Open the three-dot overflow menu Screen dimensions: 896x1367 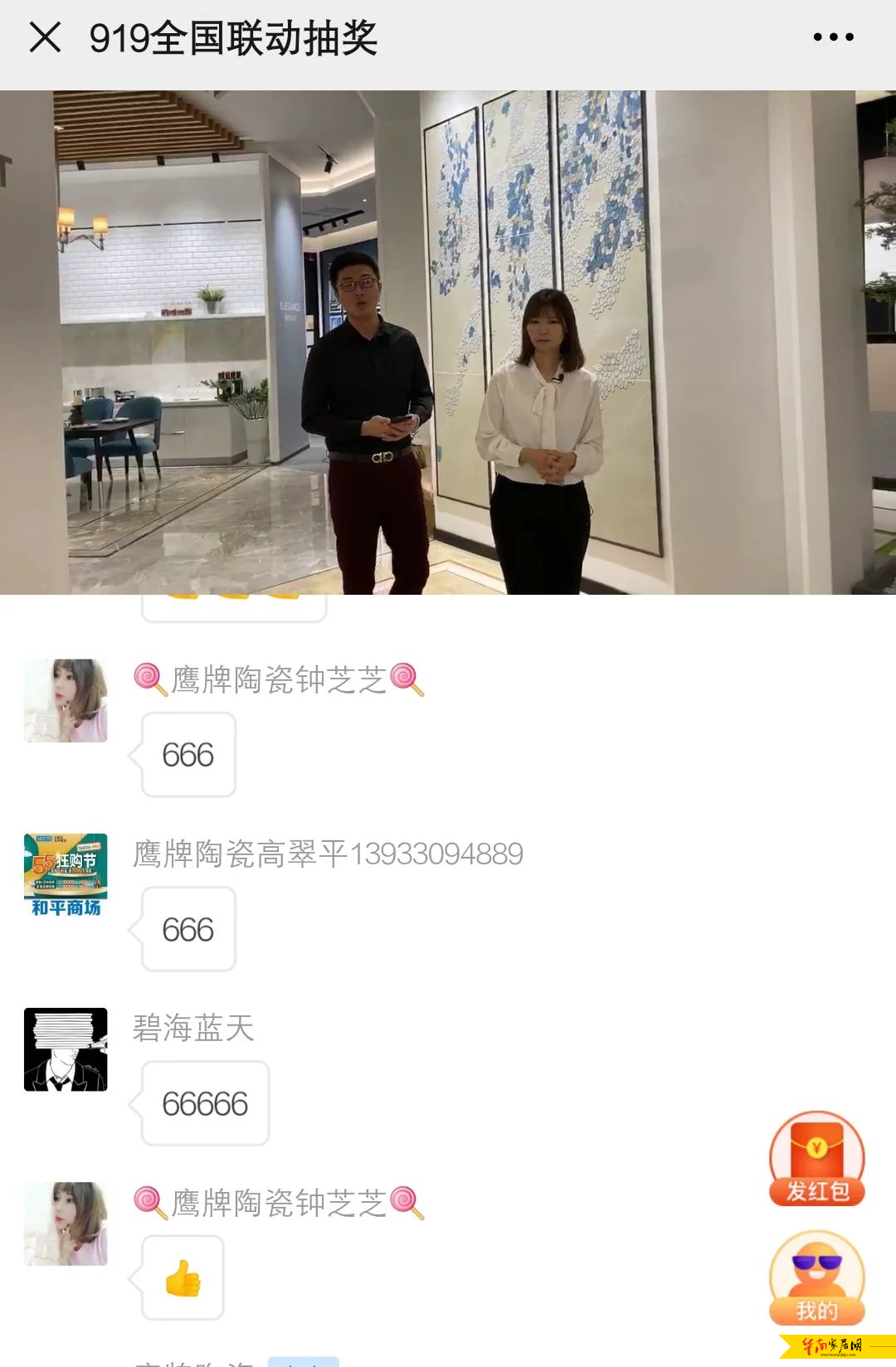tap(833, 37)
